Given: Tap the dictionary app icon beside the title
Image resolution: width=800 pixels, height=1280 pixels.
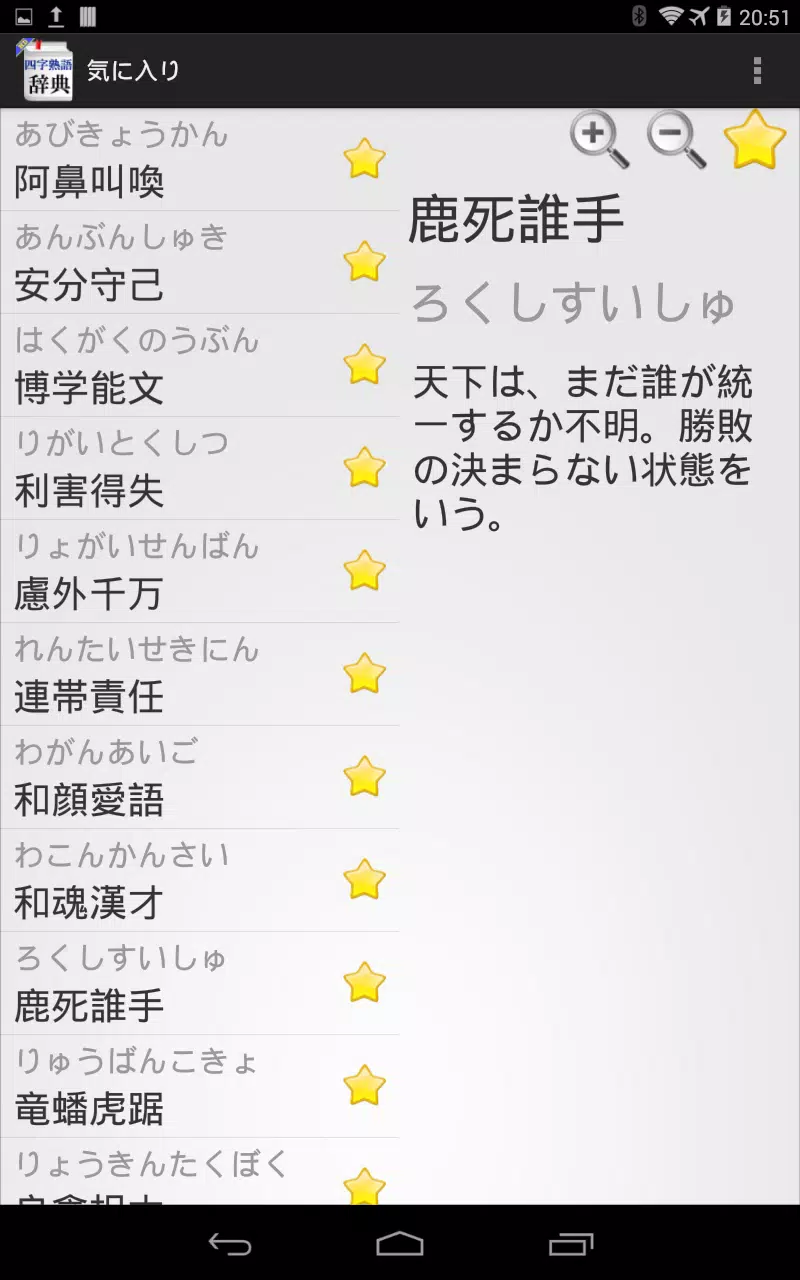Looking at the screenshot, I should [x=43, y=70].
